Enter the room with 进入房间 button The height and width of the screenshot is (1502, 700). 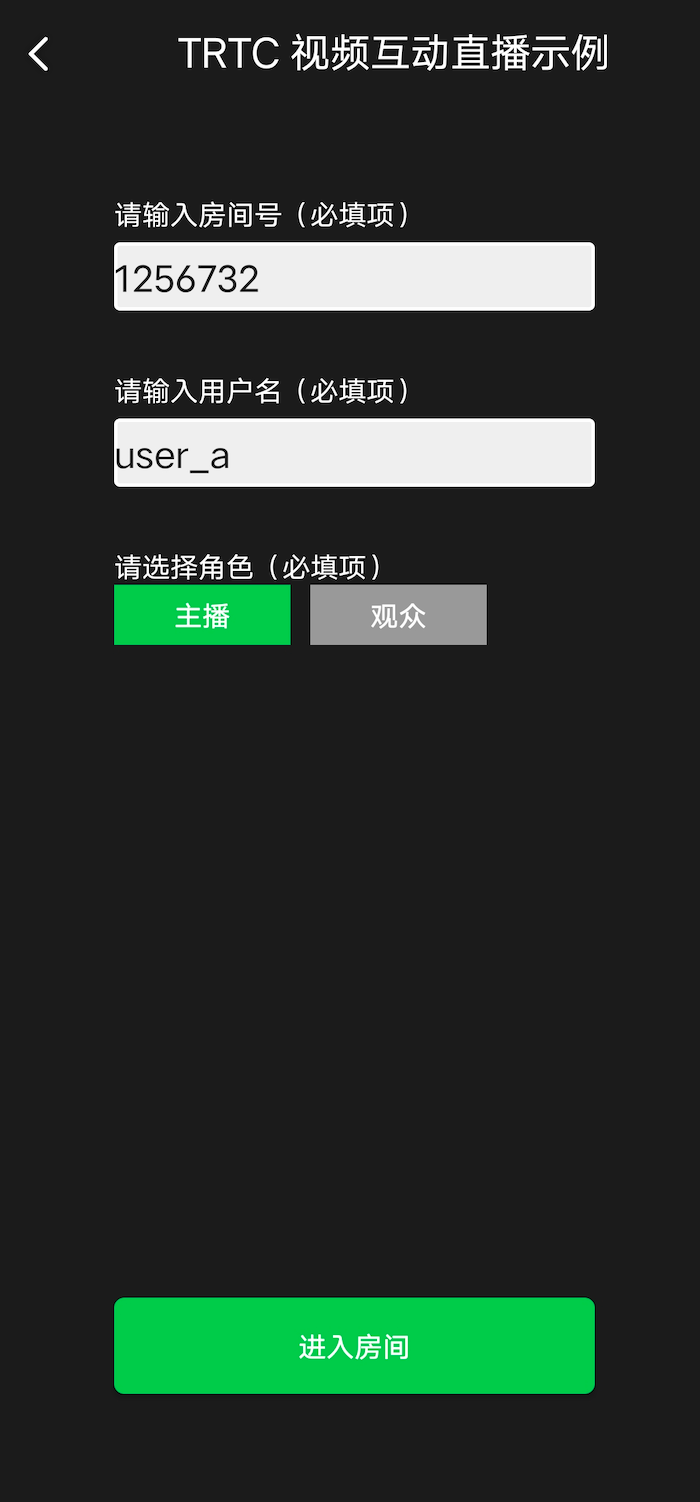coord(354,1346)
